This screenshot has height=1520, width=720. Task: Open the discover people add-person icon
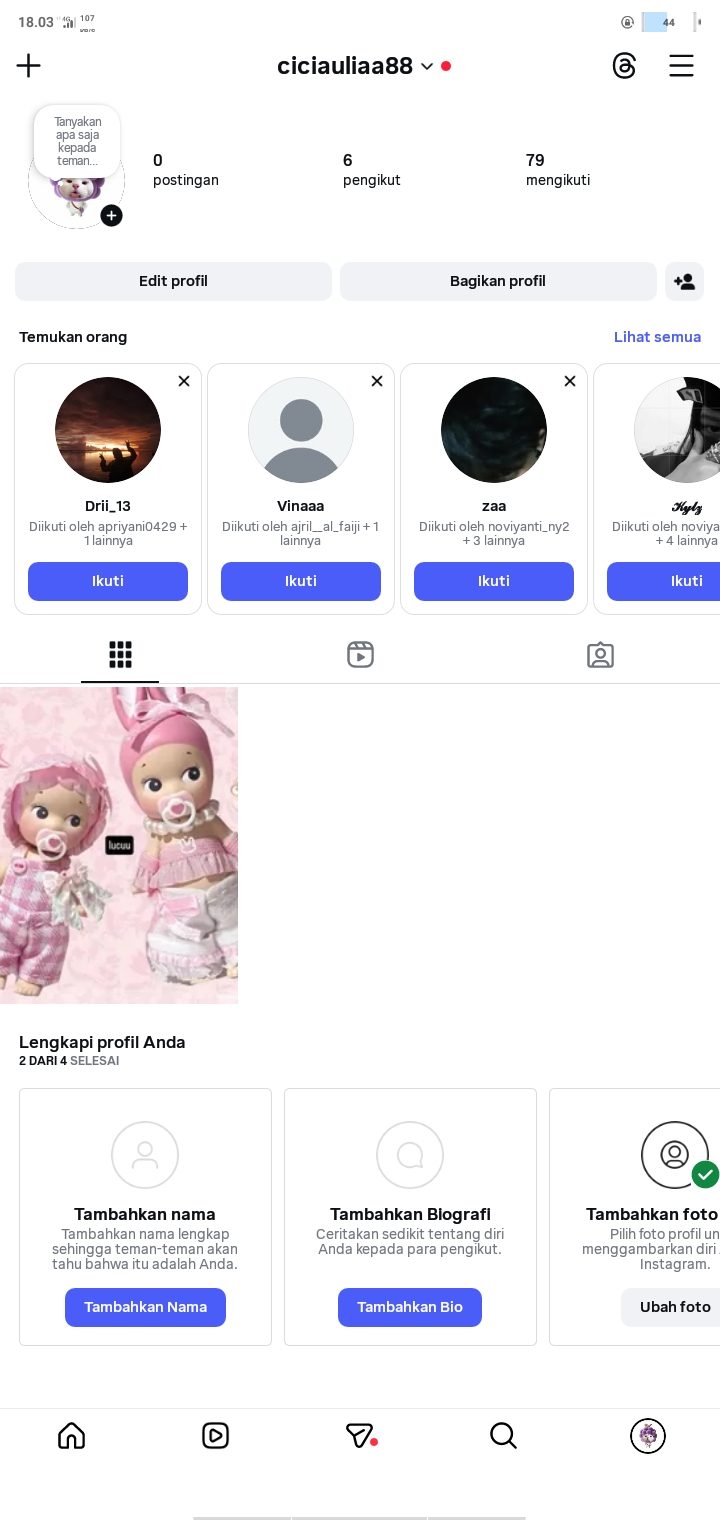coord(684,282)
